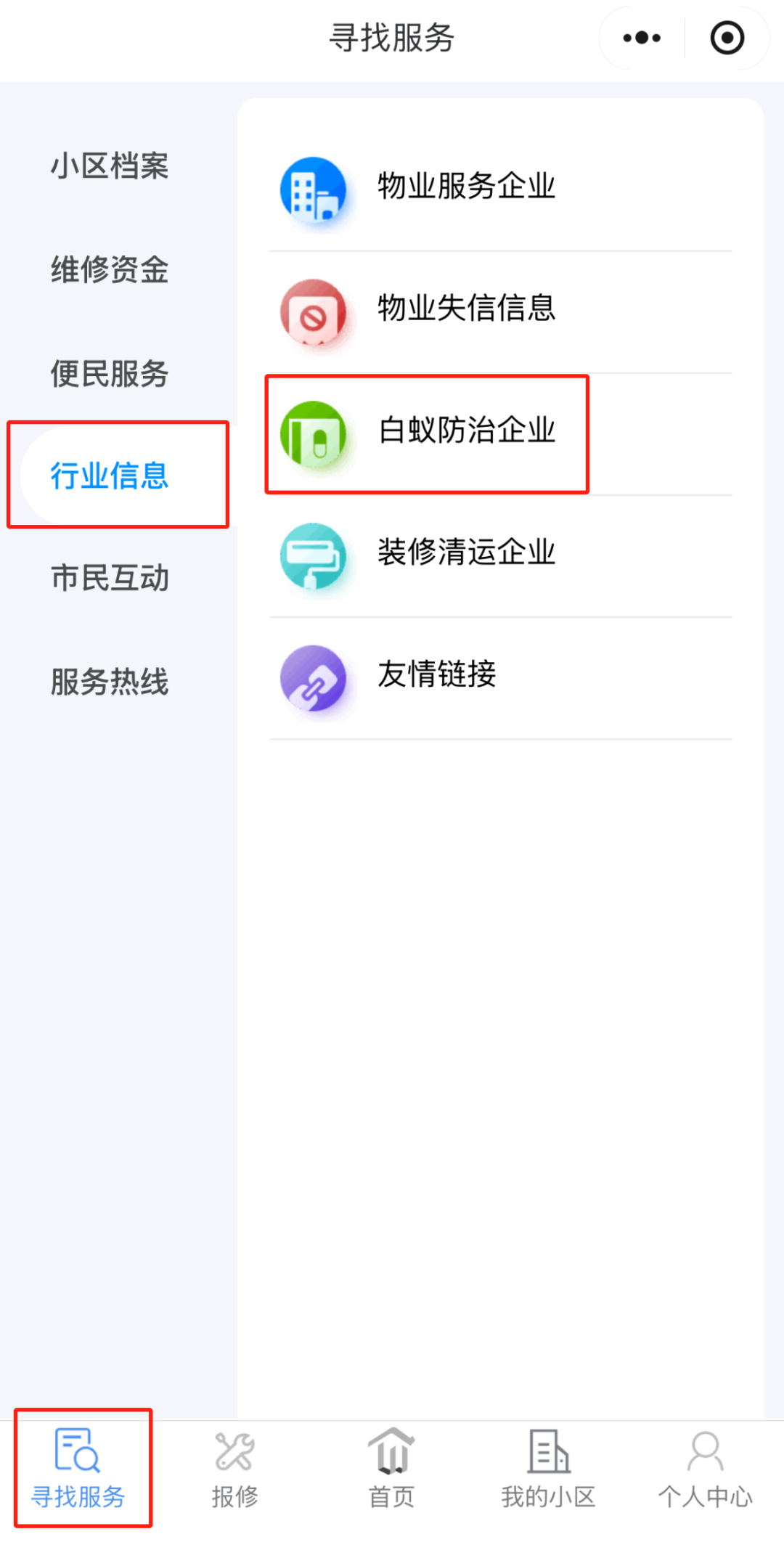The image size is (784, 1558).
Task: Select the 小区档案 category
Action: pyautogui.click(x=110, y=166)
